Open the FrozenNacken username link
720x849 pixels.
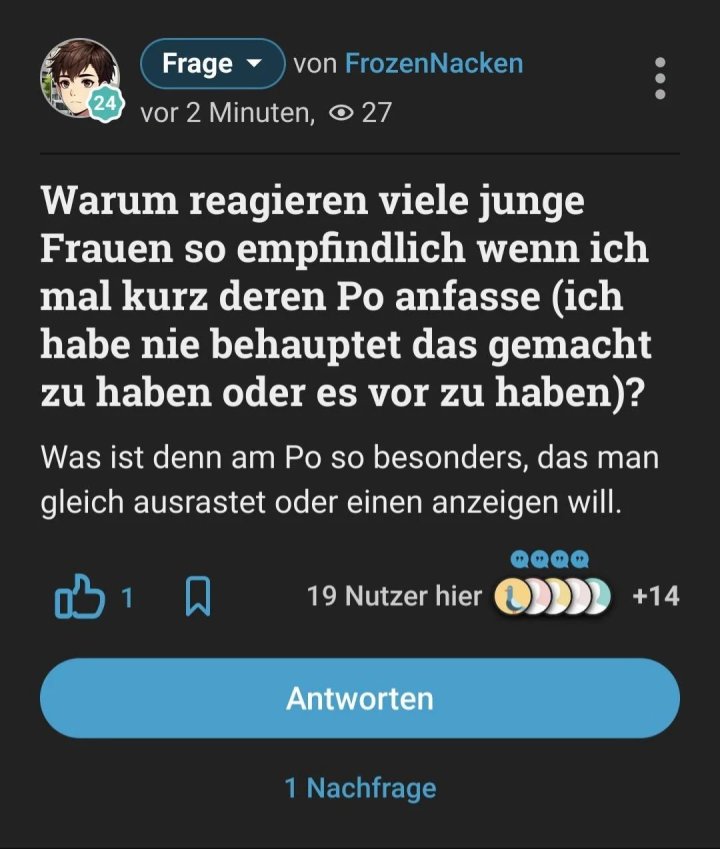pyautogui.click(x=433, y=64)
